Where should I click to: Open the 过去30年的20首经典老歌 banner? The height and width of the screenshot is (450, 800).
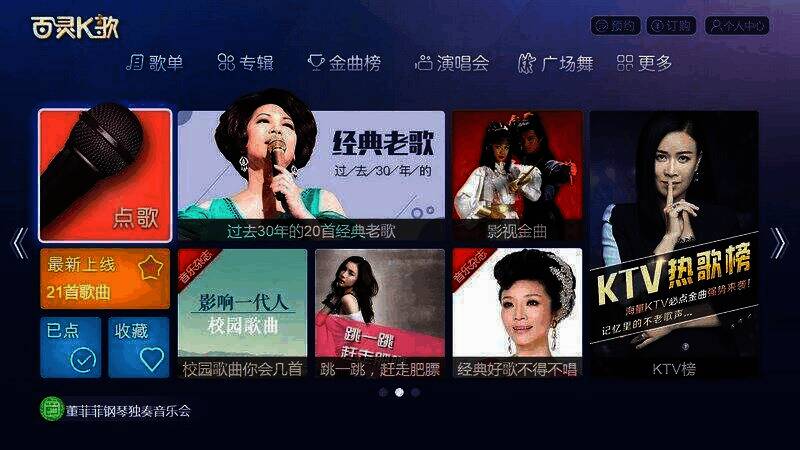[x=311, y=177]
